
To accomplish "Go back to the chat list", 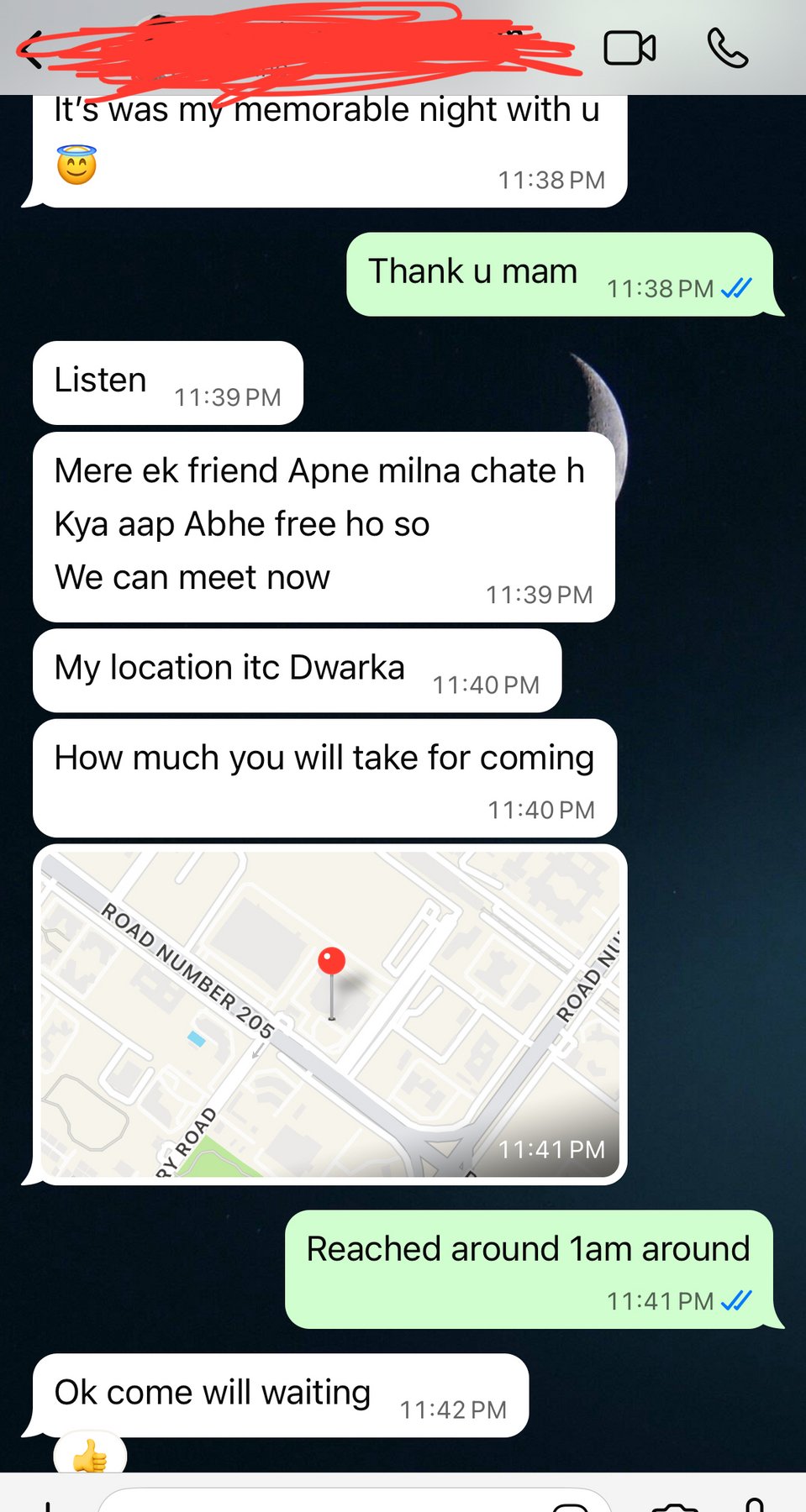I will [30, 50].
